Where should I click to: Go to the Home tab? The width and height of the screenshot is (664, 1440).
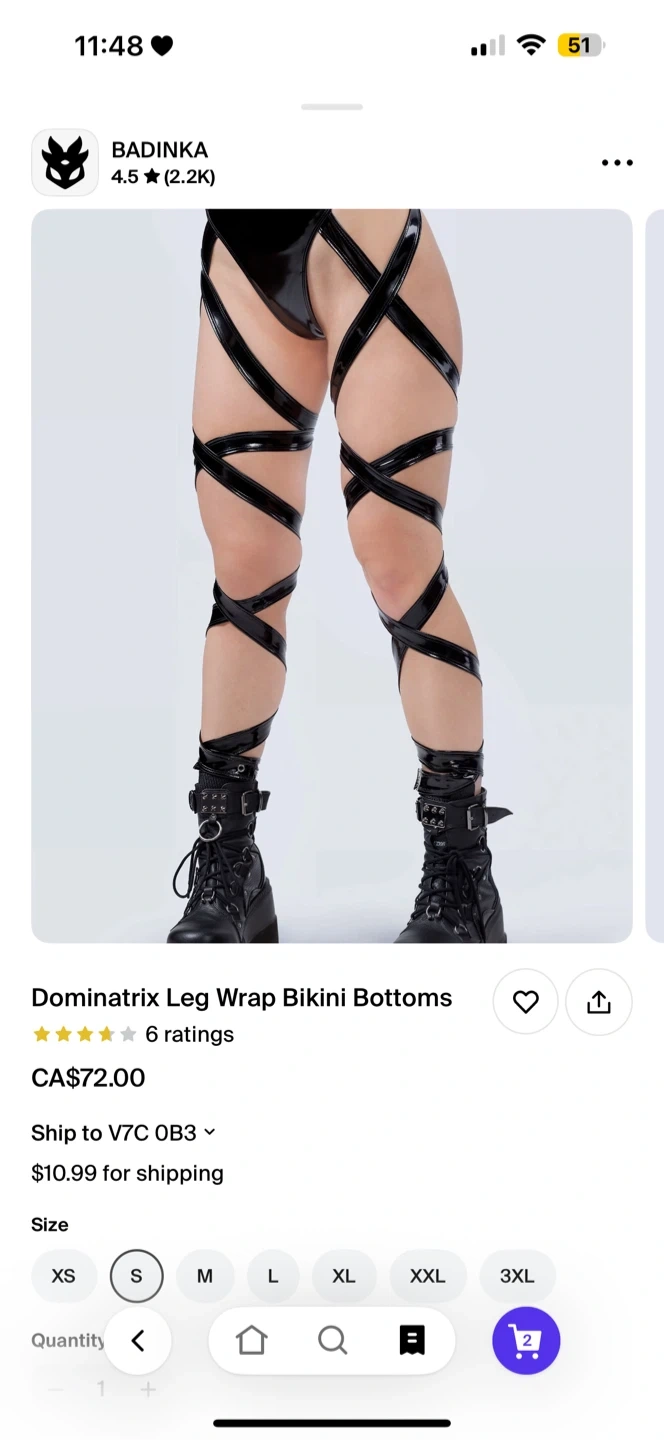point(251,1340)
